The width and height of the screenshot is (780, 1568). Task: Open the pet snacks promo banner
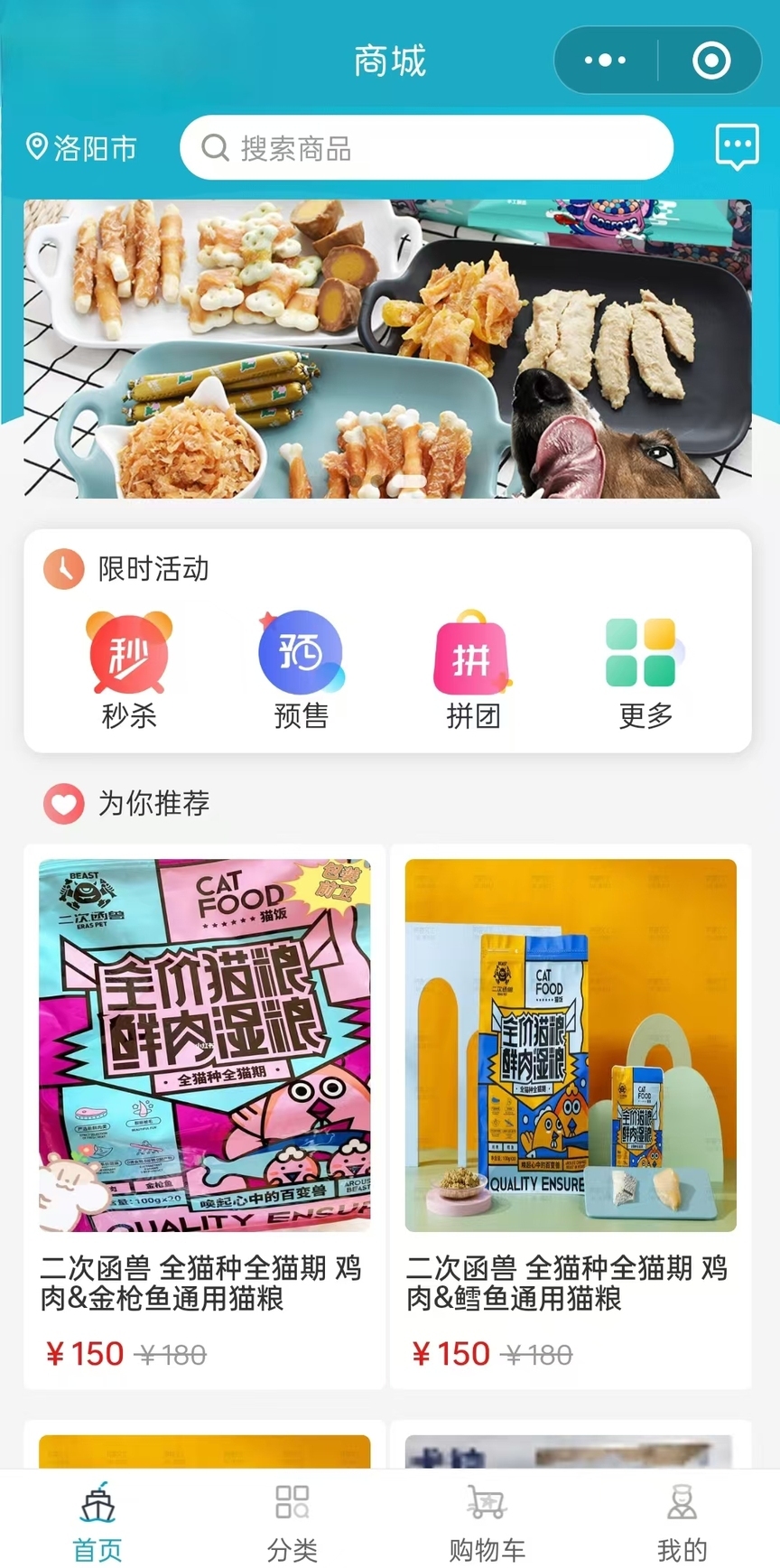click(388, 349)
